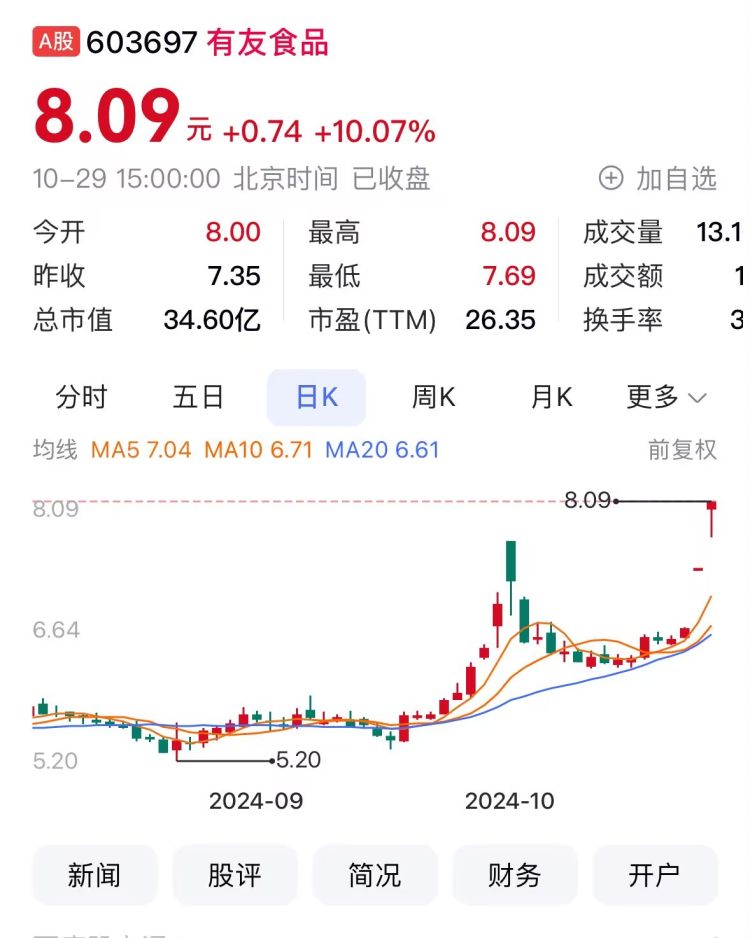This screenshot has width=750, height=938.
Task: Select the 日K chart tab
Action: [x=316, y=397]
